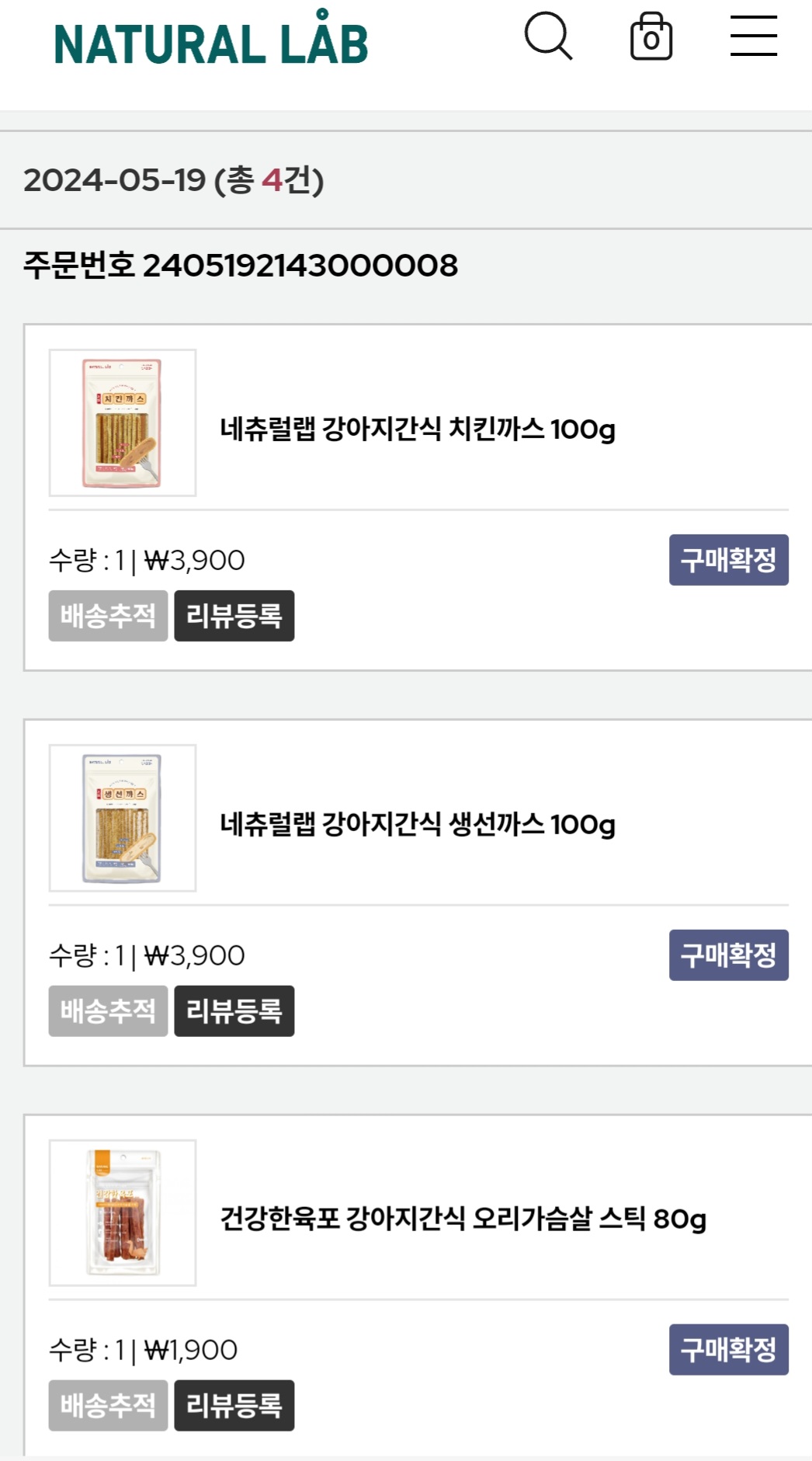812x1461 pixels.
Task: View product 네츄럴랩 강아지간식 생선까스 100g
Action: (418, 824)
